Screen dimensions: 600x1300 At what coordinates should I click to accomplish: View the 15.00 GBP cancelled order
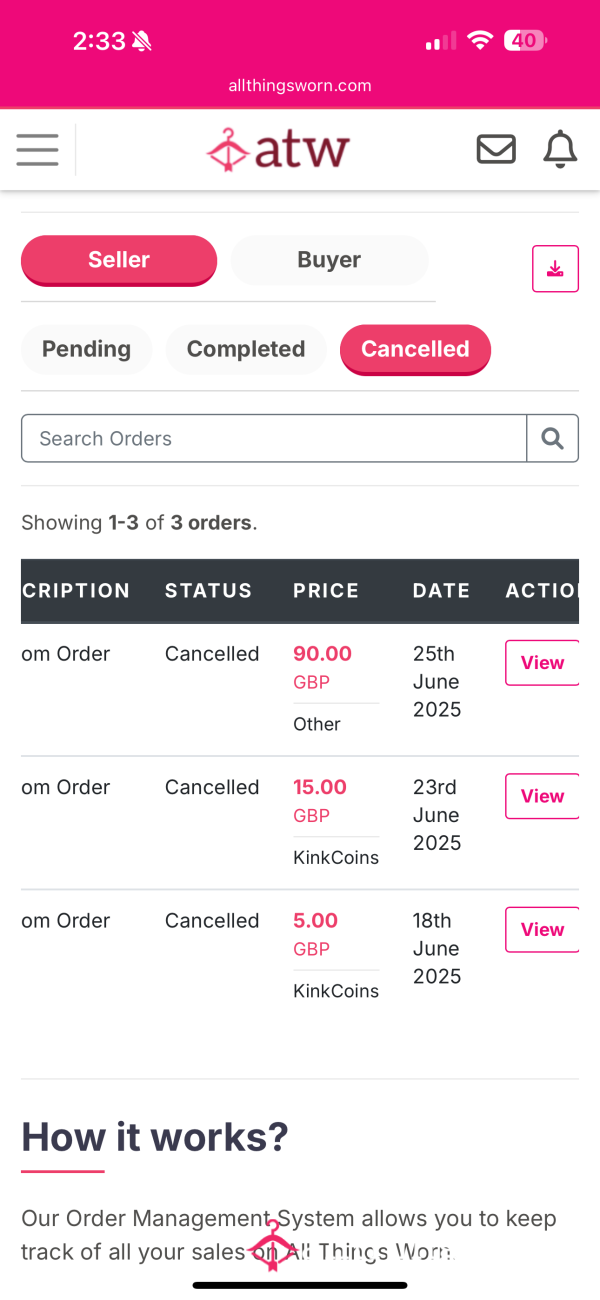[542, 796]
